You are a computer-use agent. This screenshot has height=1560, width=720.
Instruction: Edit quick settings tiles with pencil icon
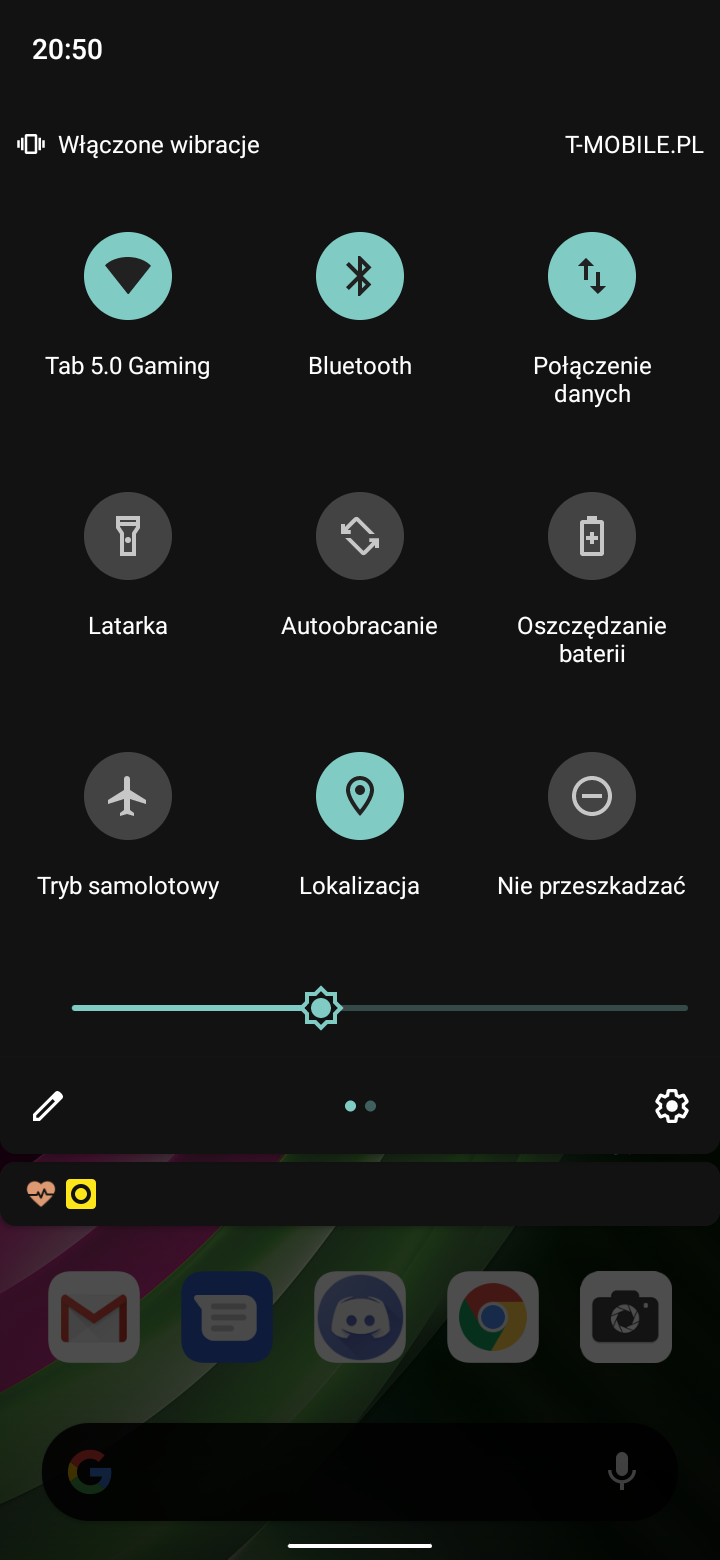pos(48,1106)
